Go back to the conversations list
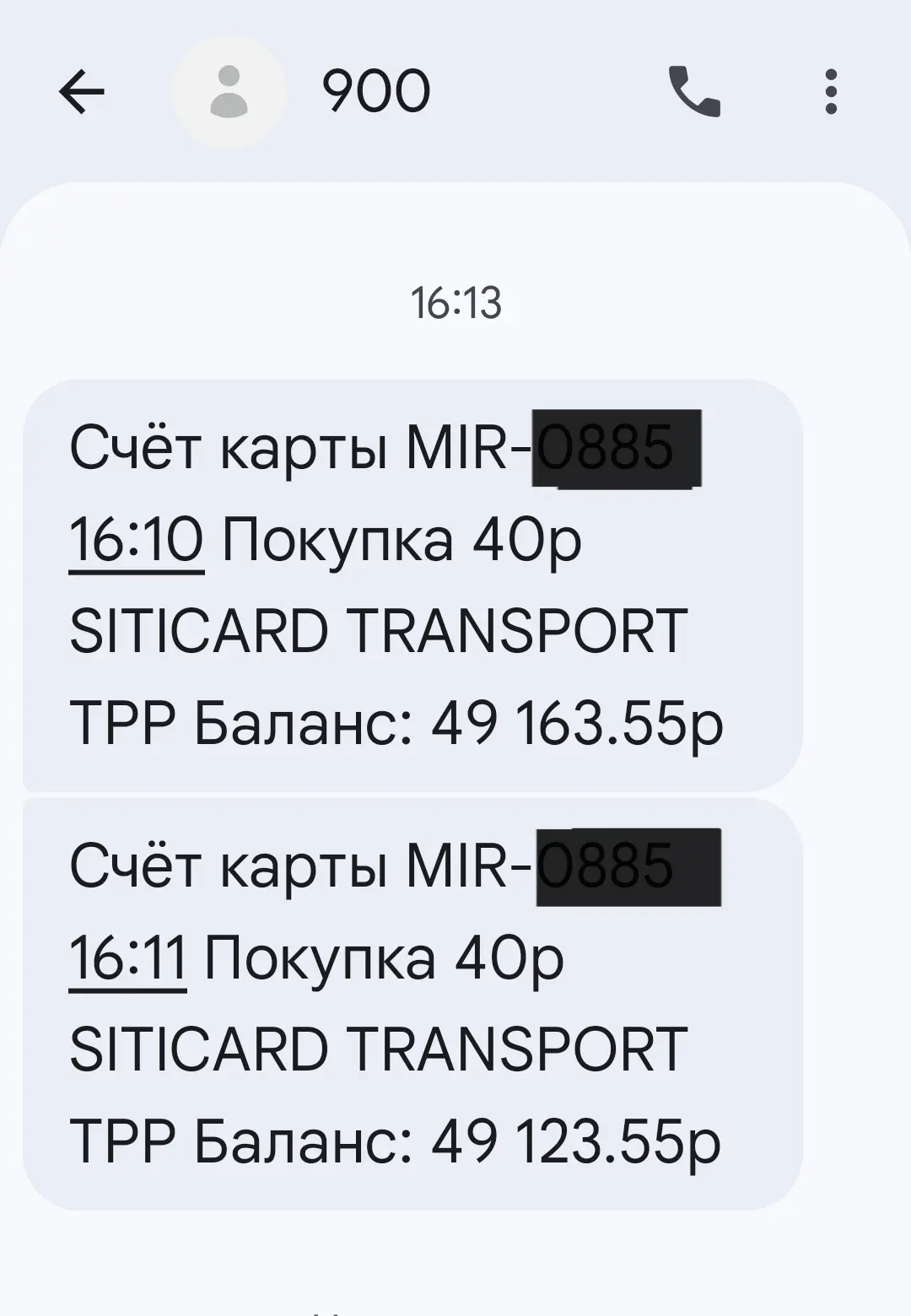Image resolution: width=911 pixels, height=1316 pixels. coord(82,91)
